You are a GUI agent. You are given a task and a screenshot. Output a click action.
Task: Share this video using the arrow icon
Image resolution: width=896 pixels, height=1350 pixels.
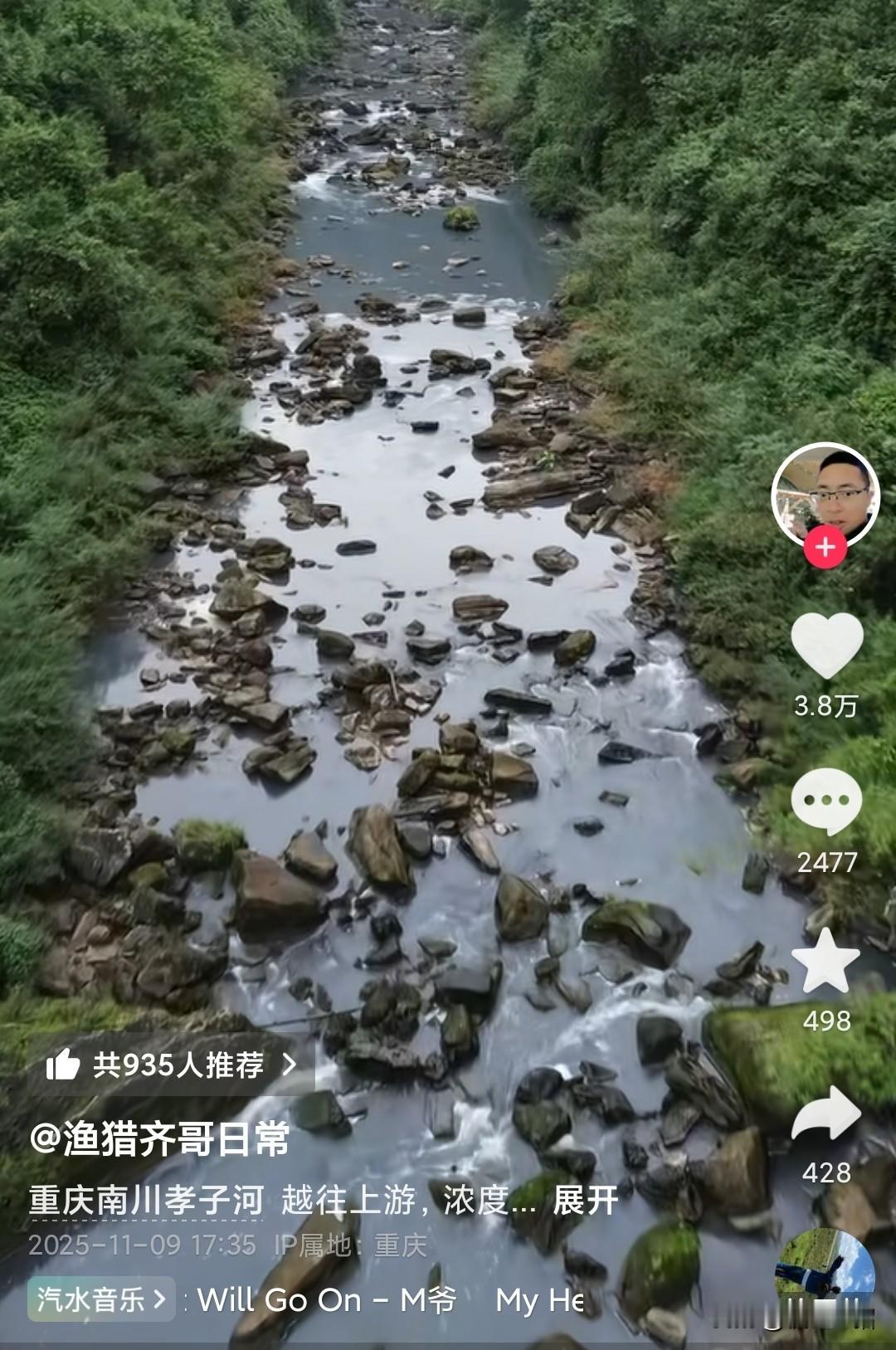click(826, 1114)
